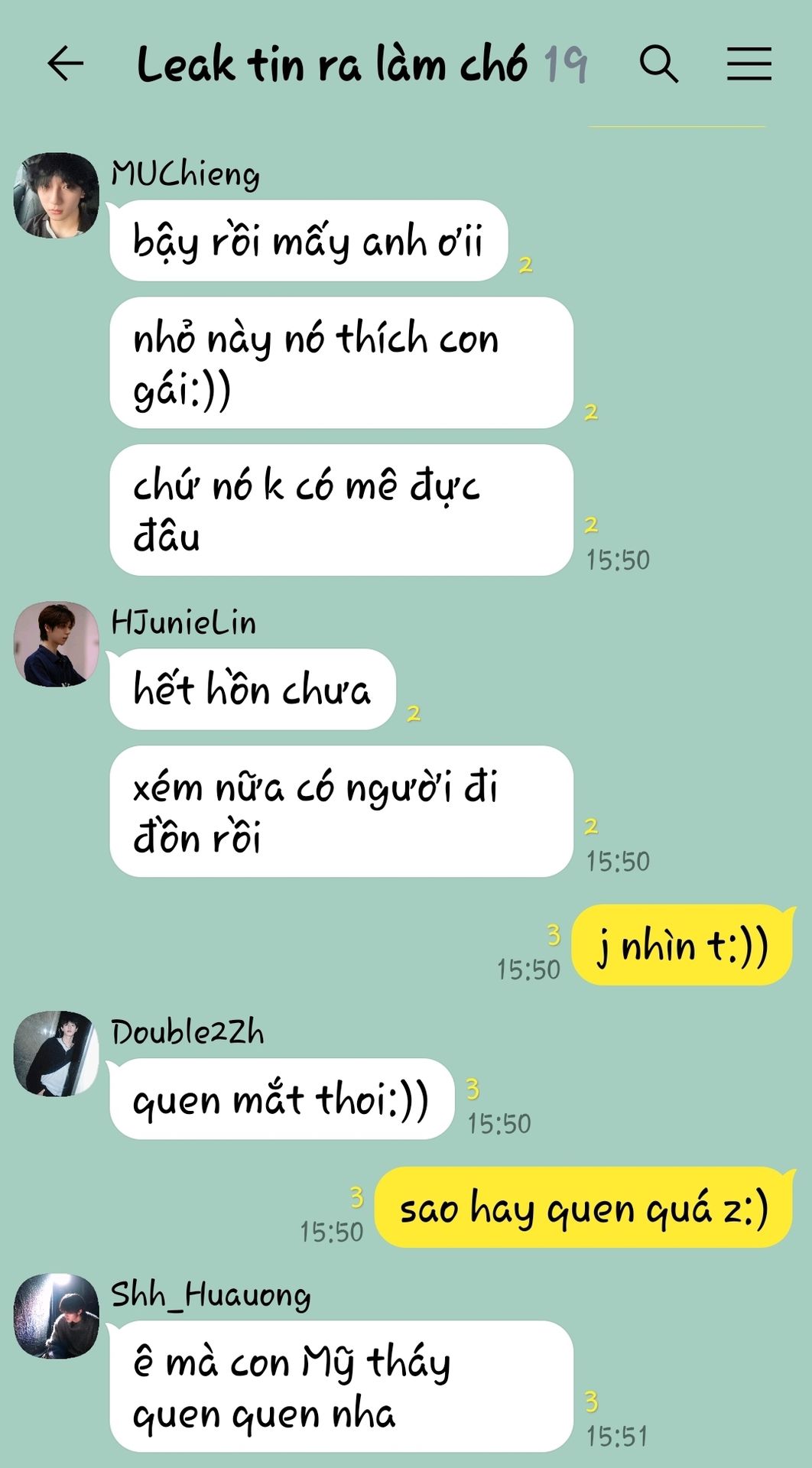
Task: Open Double2Zh's profile avatar
Action: 57,1054
